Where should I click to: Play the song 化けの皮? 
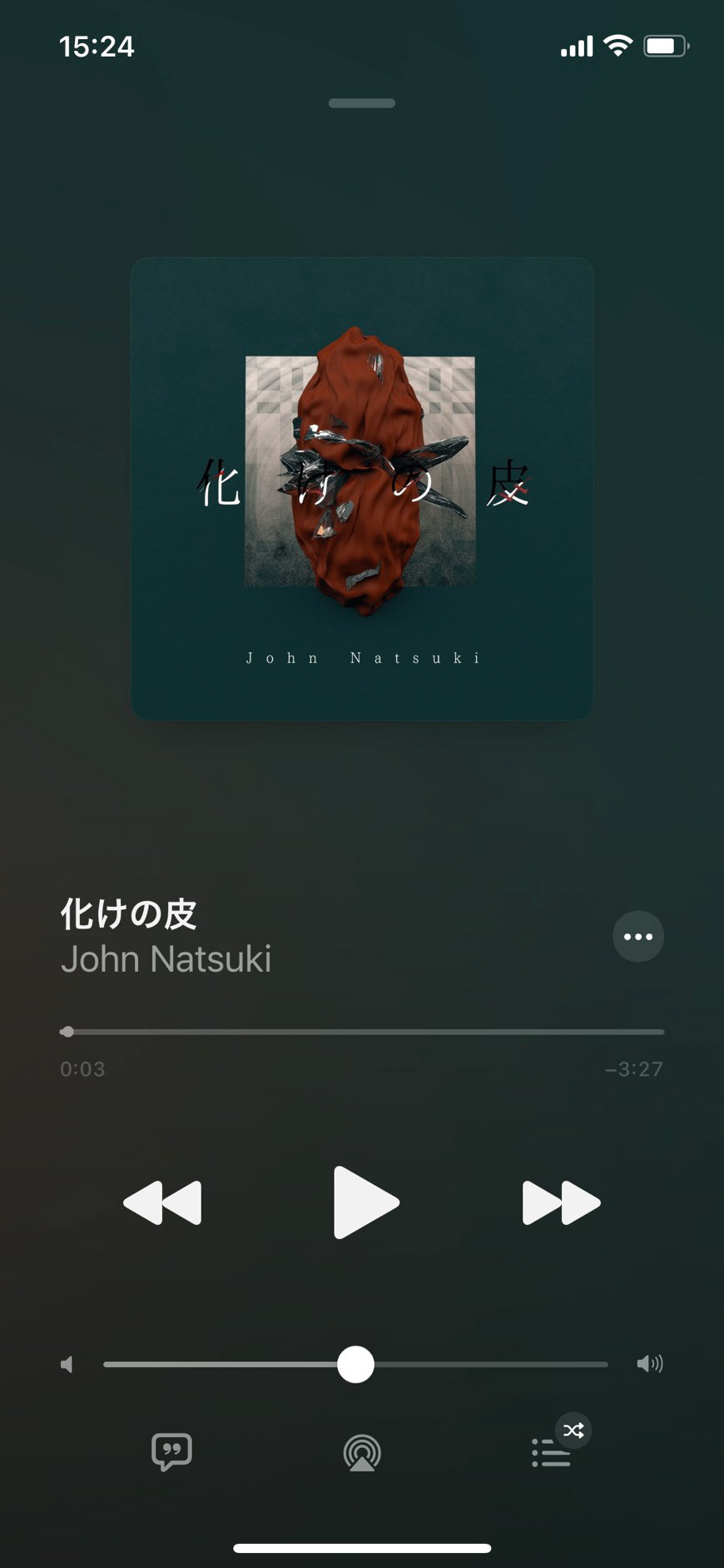(x=366, y=1202)
